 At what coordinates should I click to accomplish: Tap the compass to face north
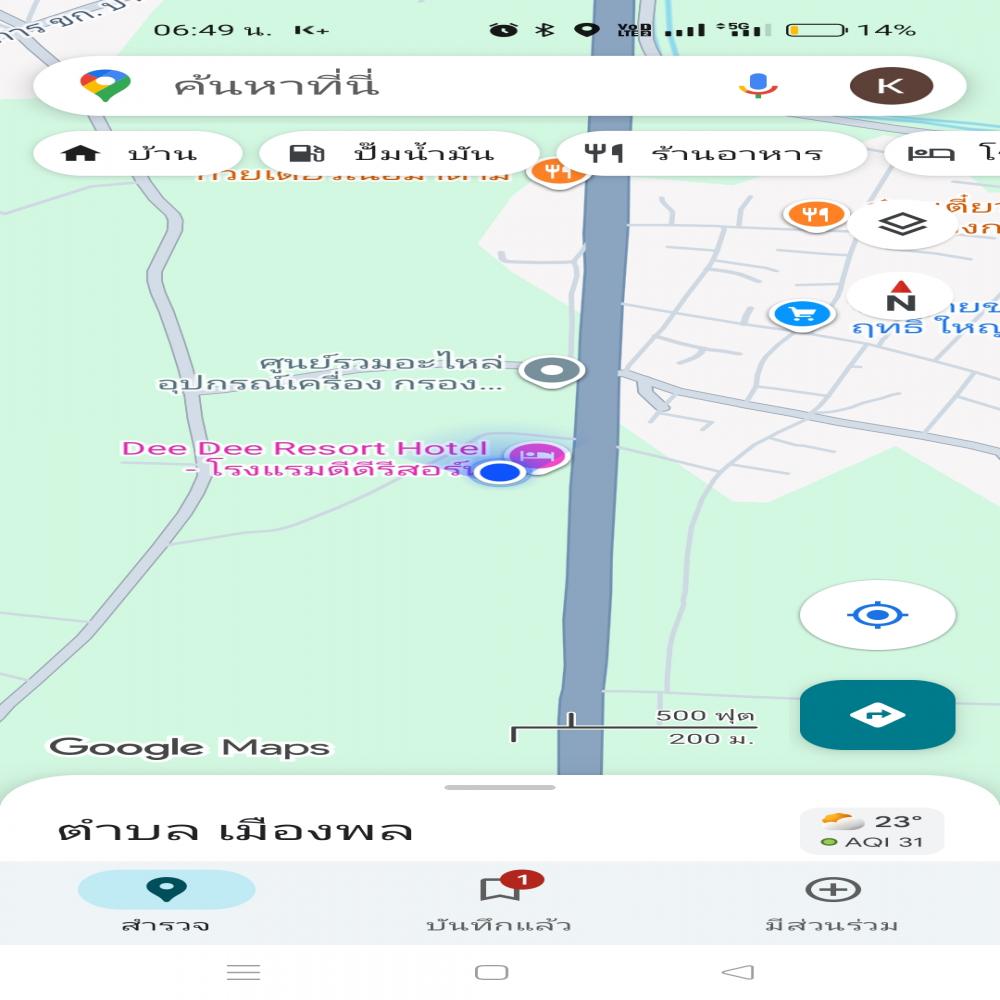(x=900, y=297)
